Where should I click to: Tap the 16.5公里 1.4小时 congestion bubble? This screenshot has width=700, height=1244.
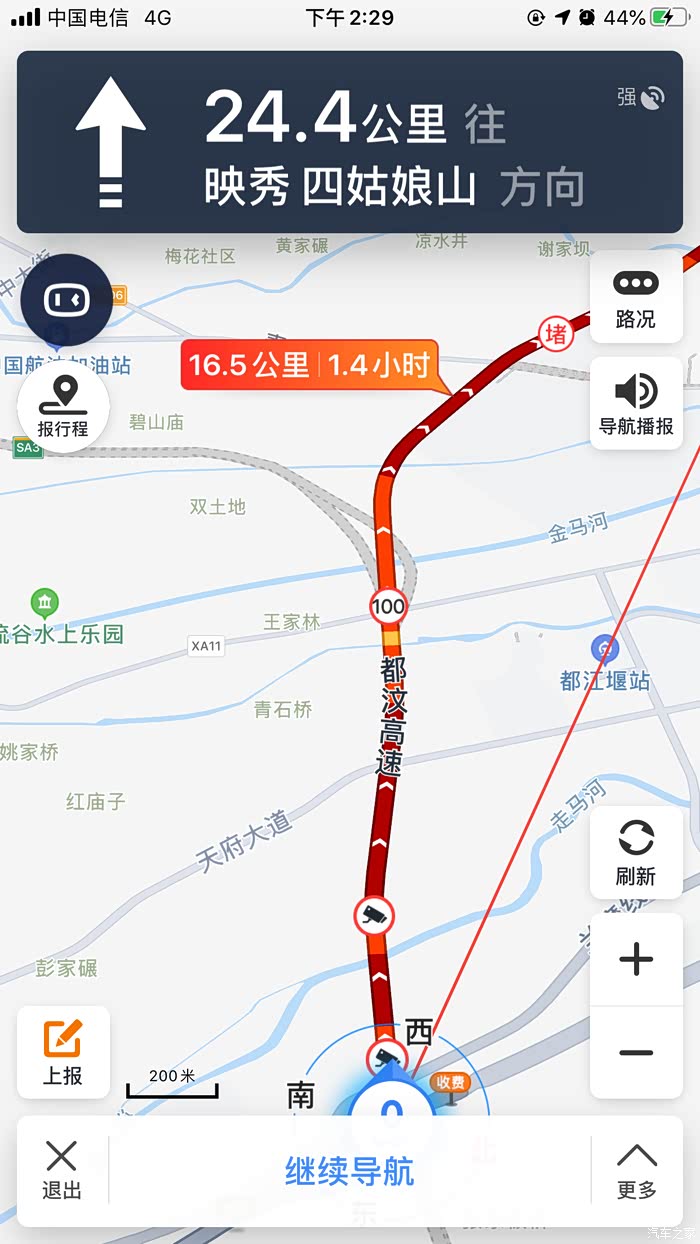[x=309, y=365]
